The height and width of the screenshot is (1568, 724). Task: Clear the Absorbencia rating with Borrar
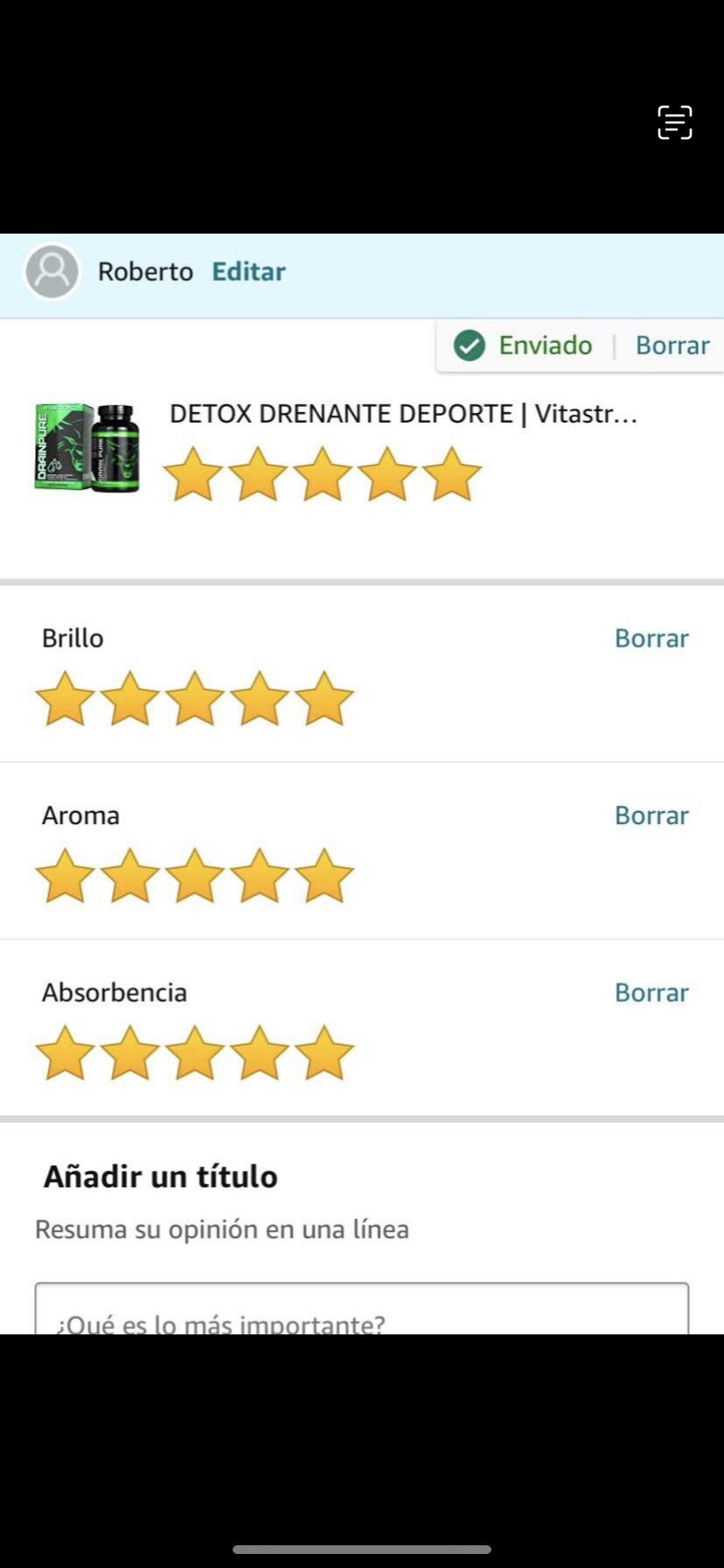click(651, 993)
